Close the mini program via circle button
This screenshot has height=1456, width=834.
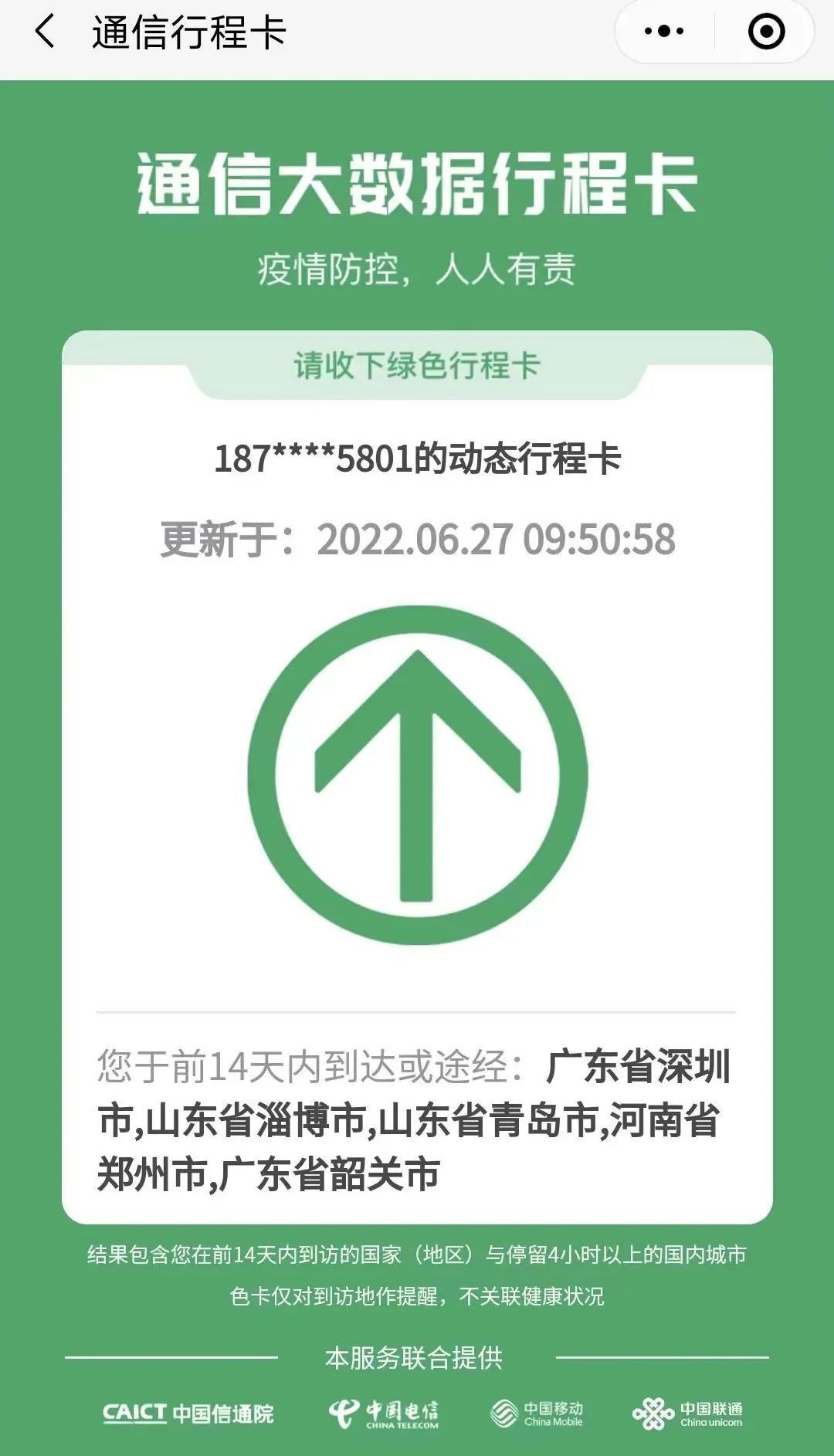click(766, 32)
